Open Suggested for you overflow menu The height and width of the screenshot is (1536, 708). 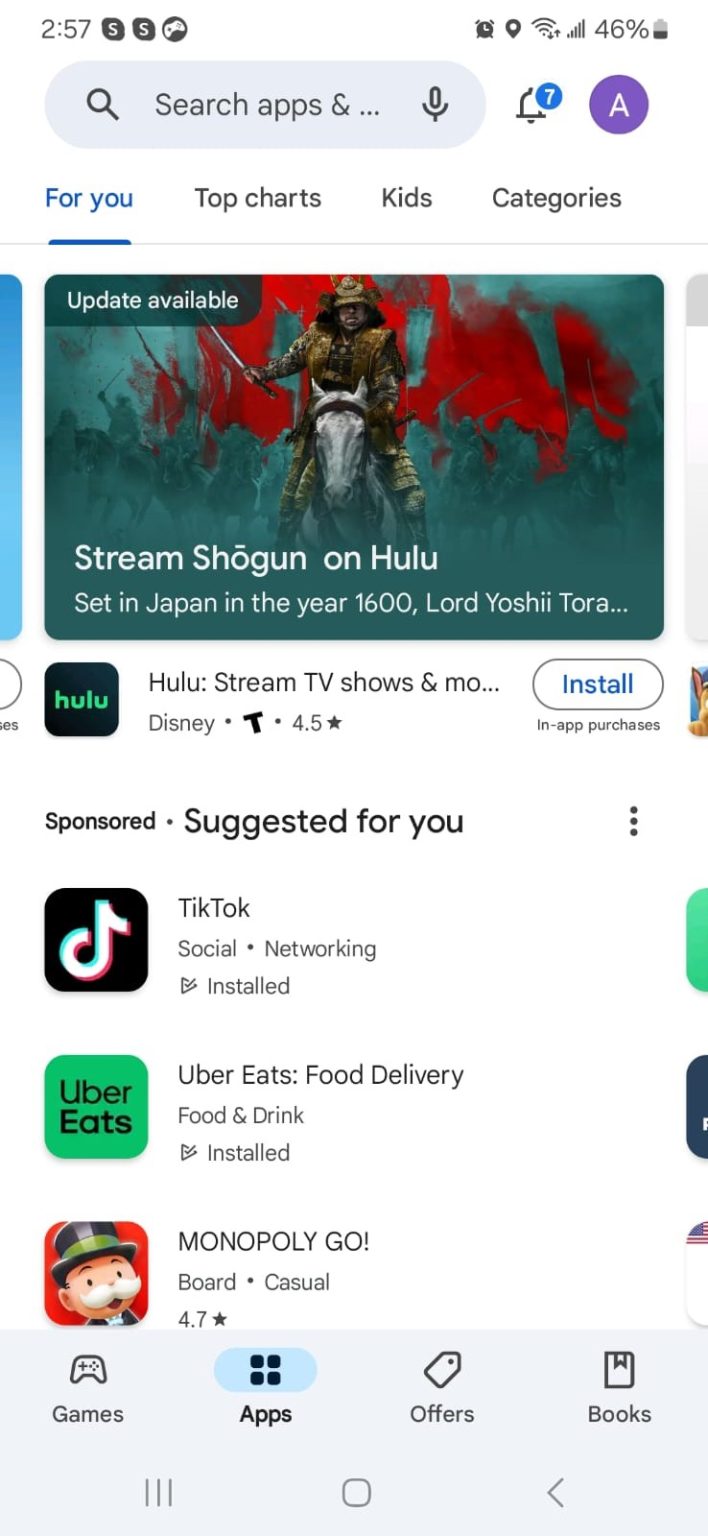coord(633,821)
